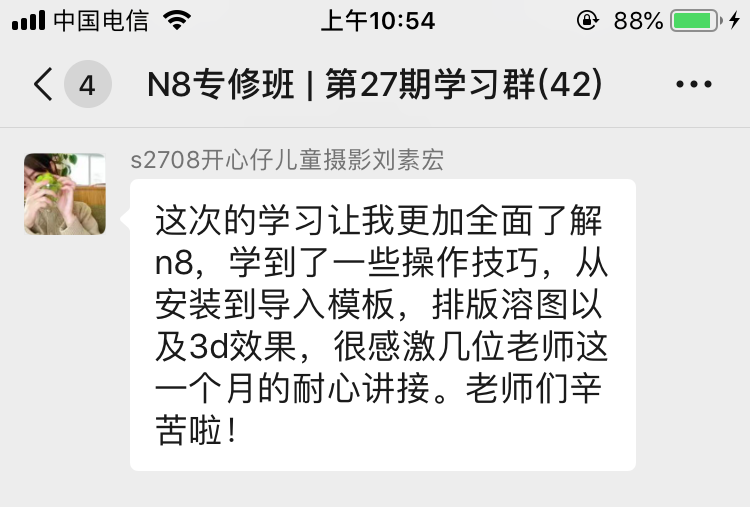Open the group chat overflow menu
750x507 pixels.
tap(693, 85)
